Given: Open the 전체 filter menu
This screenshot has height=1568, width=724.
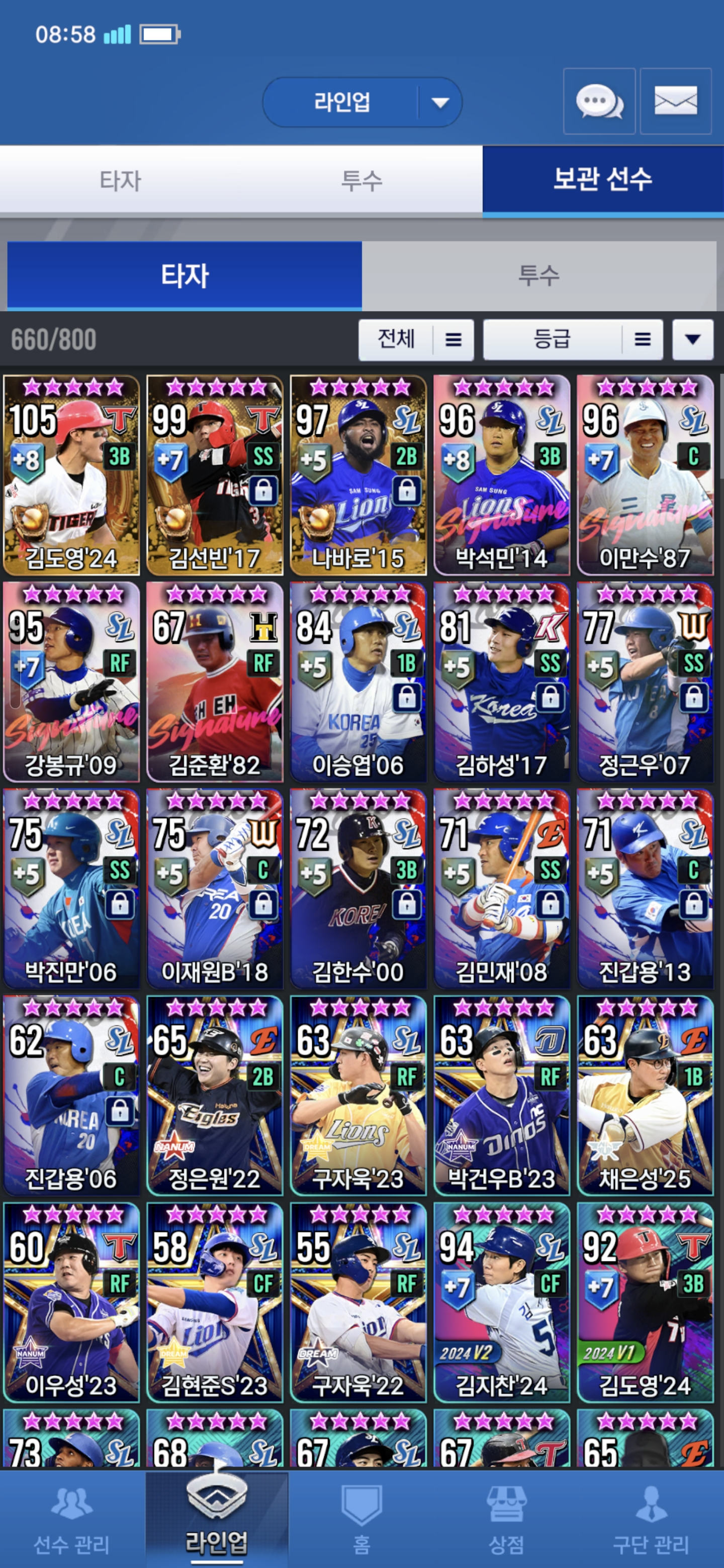Looking at the screenshot, I should 416,339.
